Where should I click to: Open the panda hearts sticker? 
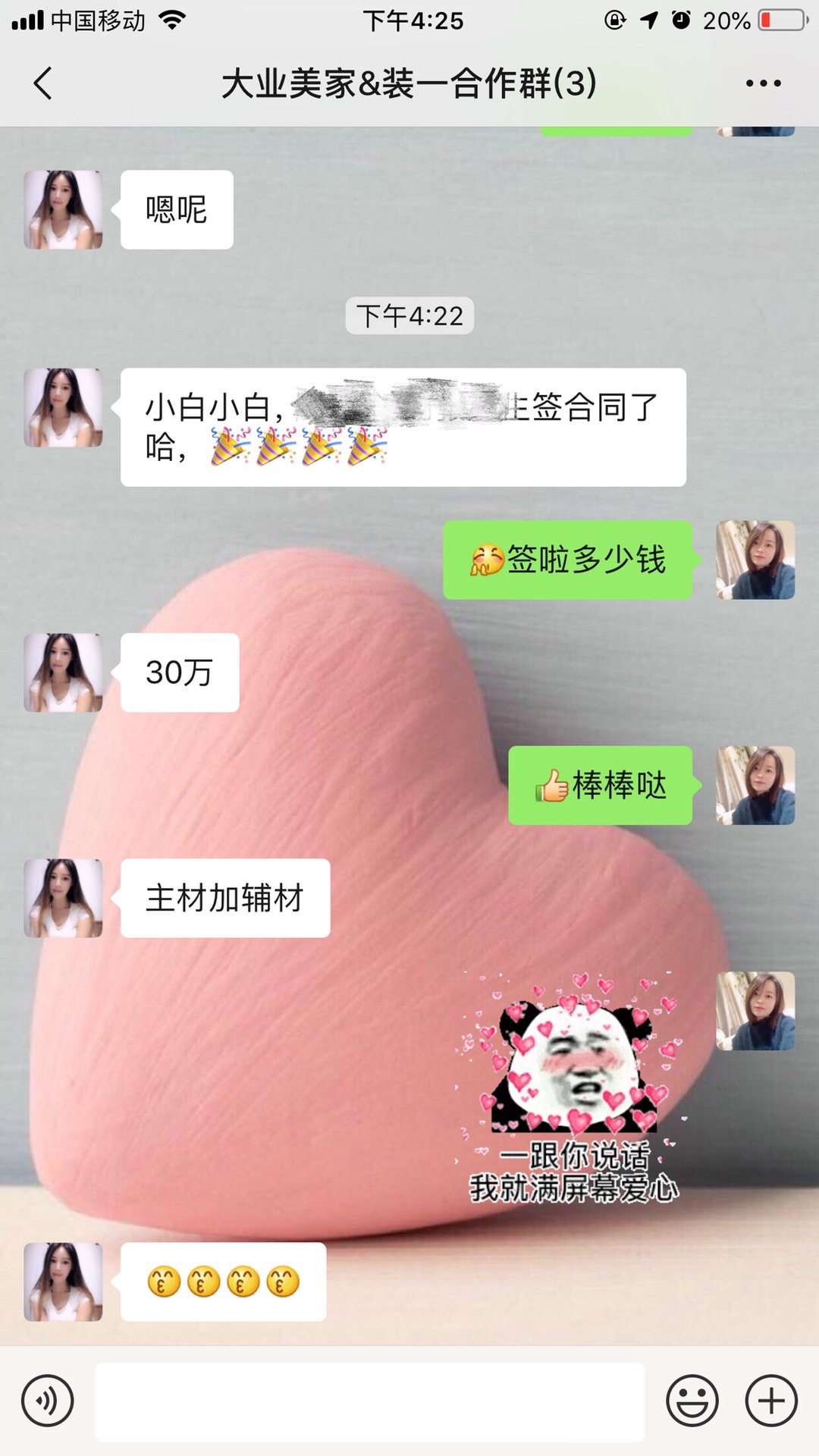tap(573, 1088)
